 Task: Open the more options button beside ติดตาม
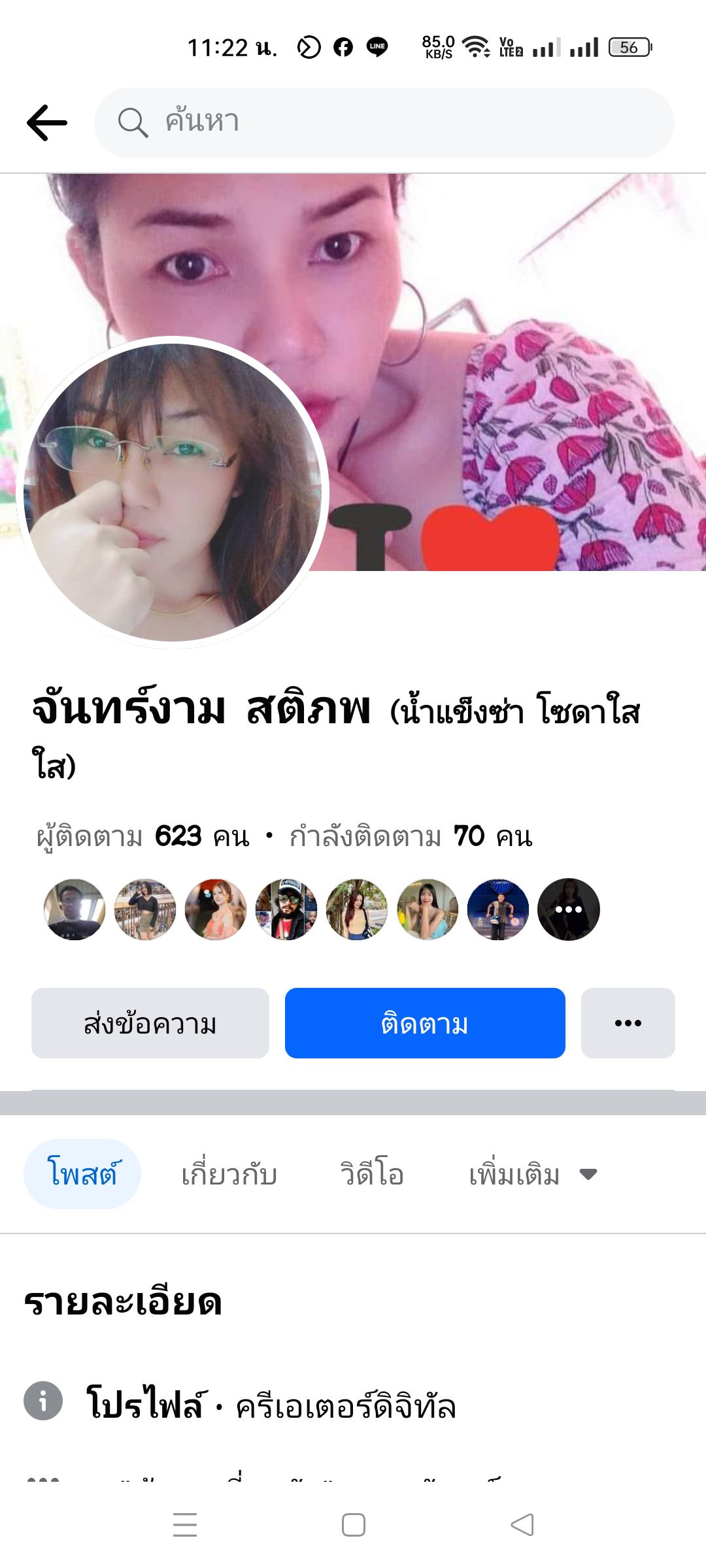point(628,1023)
